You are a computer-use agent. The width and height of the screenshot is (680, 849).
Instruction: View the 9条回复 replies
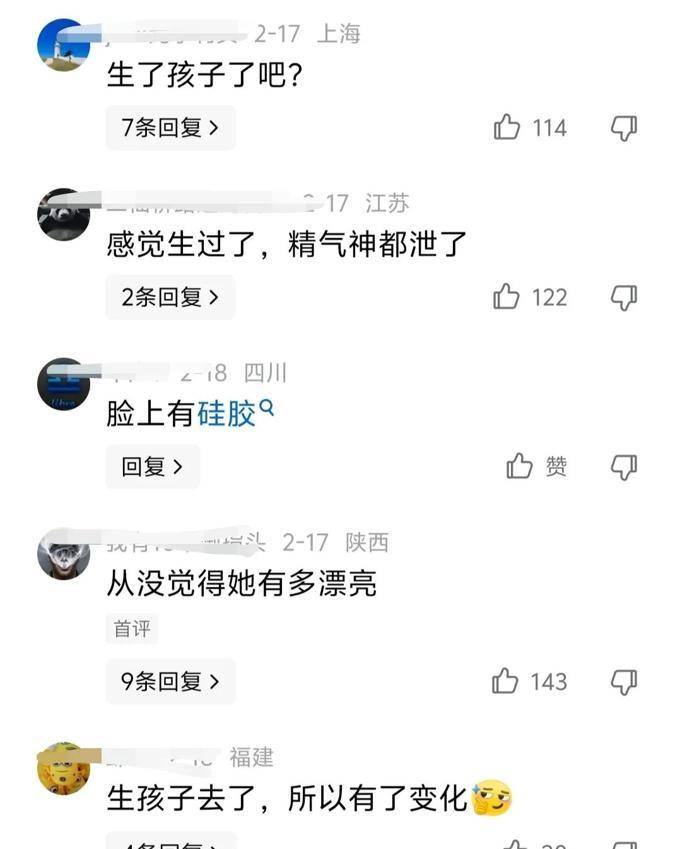[170, 682]
